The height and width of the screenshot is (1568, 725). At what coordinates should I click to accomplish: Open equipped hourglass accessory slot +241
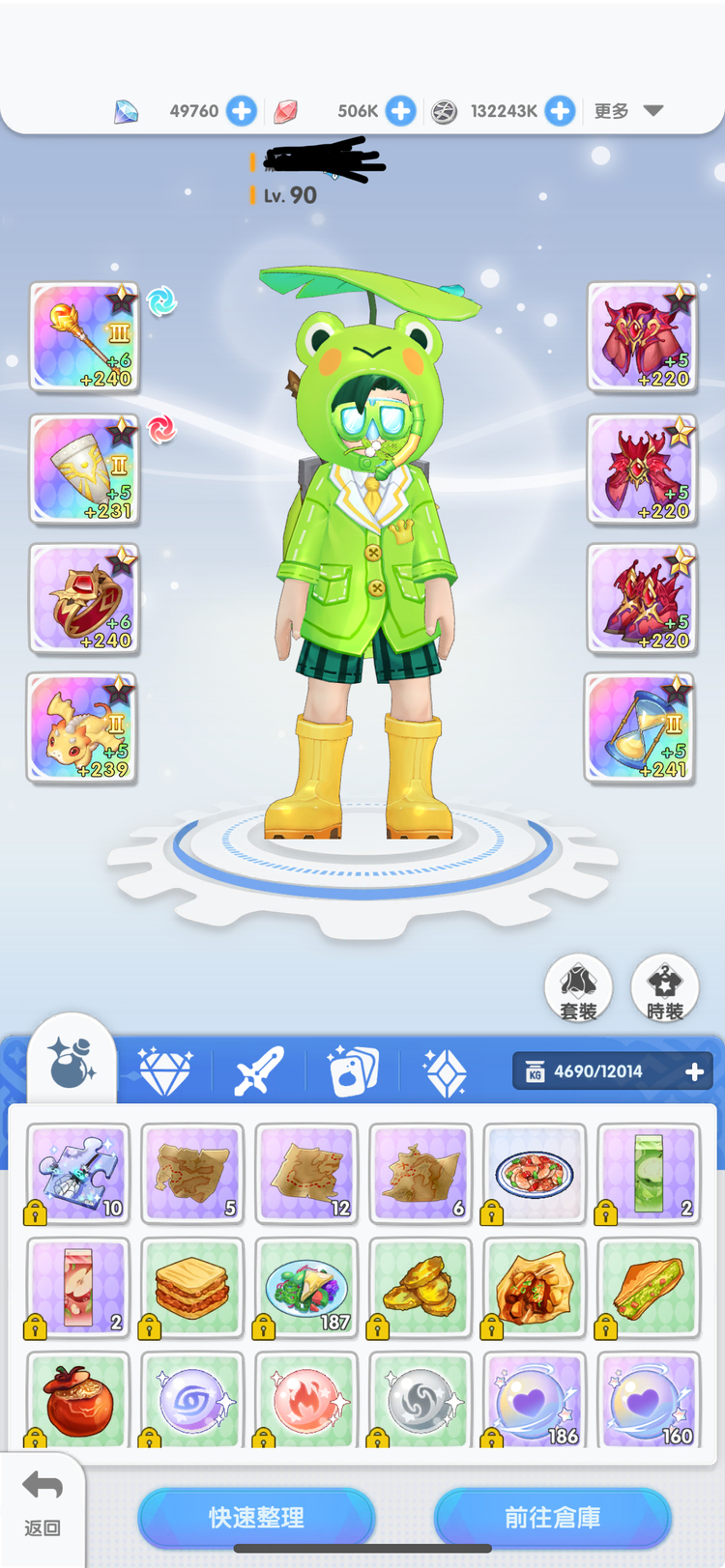pyautogui.click(x=640, y=728)
